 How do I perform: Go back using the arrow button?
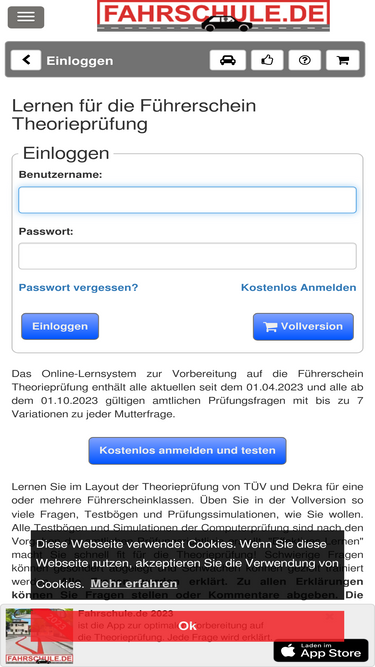pos(26,60)
